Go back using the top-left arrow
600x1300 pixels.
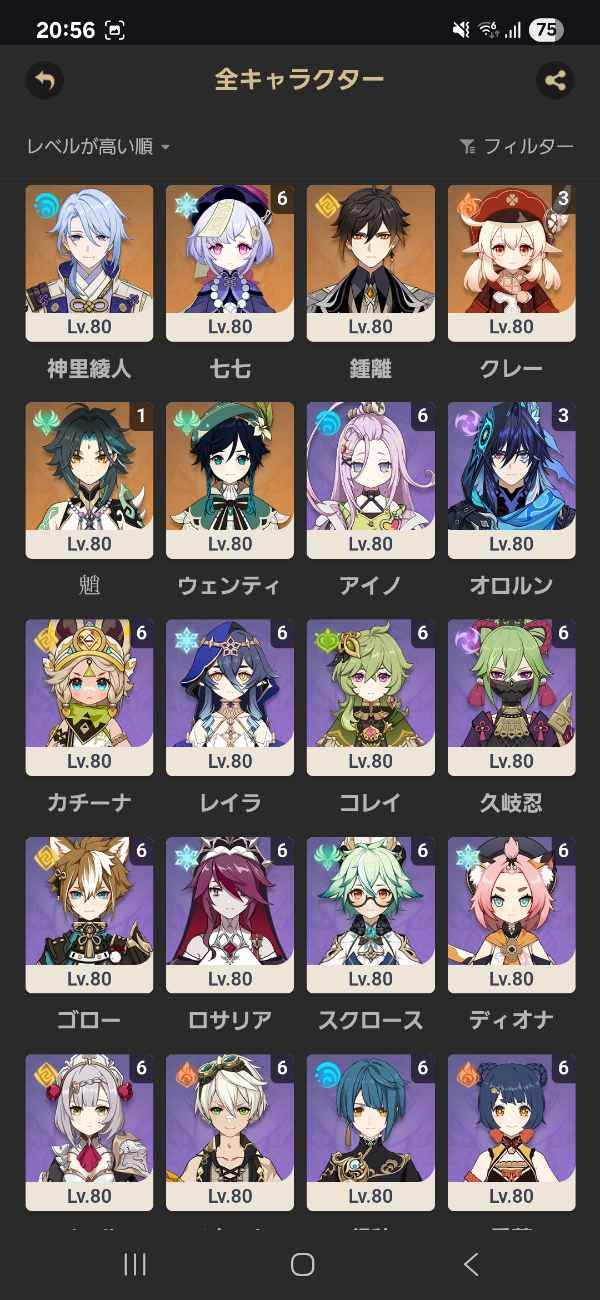(x=44, y=80)
